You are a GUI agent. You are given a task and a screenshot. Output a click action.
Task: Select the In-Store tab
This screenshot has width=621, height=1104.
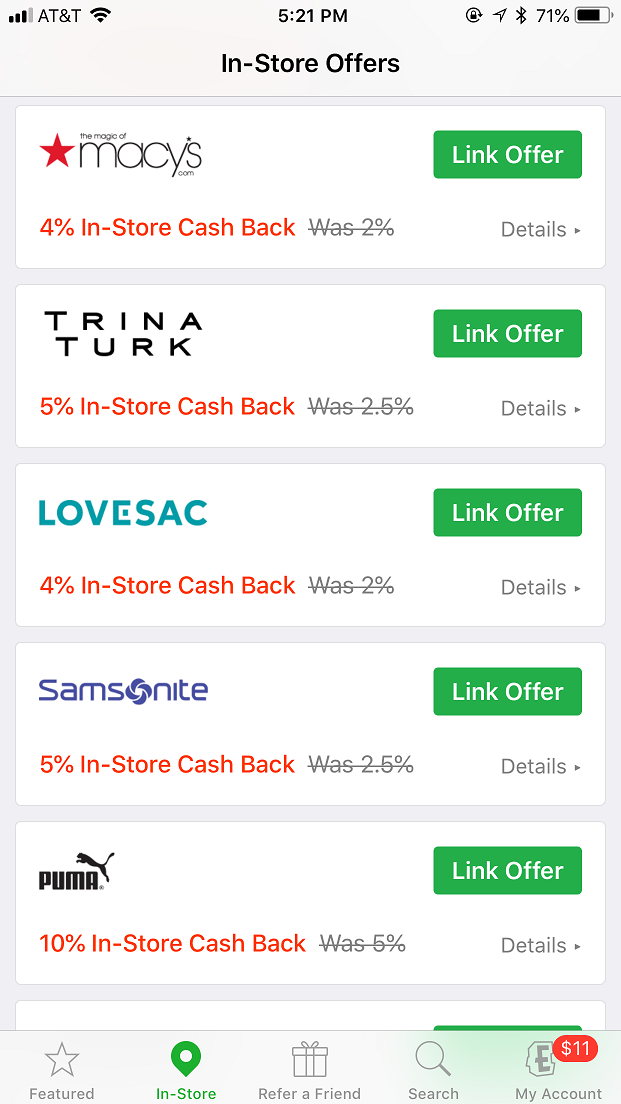186,1070
